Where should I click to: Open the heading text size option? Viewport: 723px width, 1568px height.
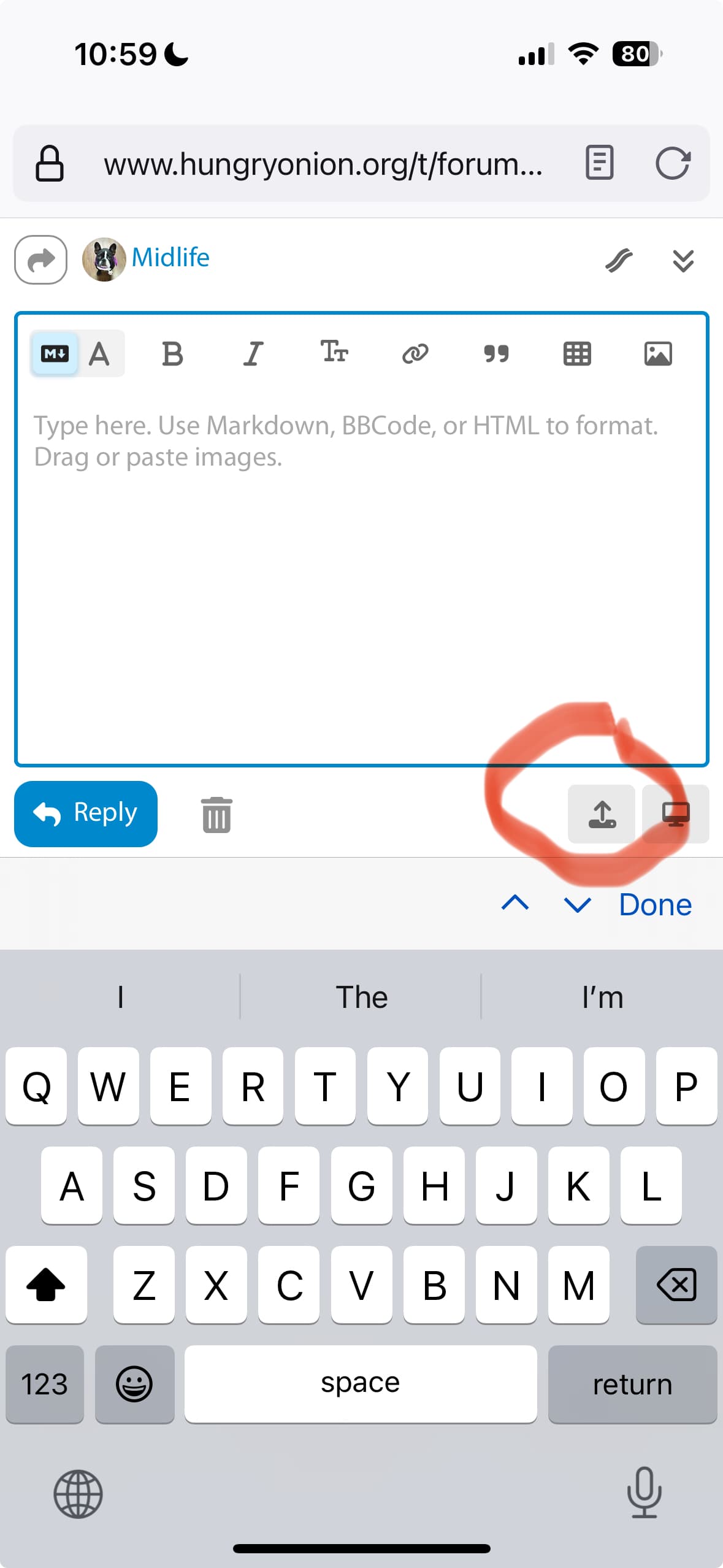(x=334, y=352)
